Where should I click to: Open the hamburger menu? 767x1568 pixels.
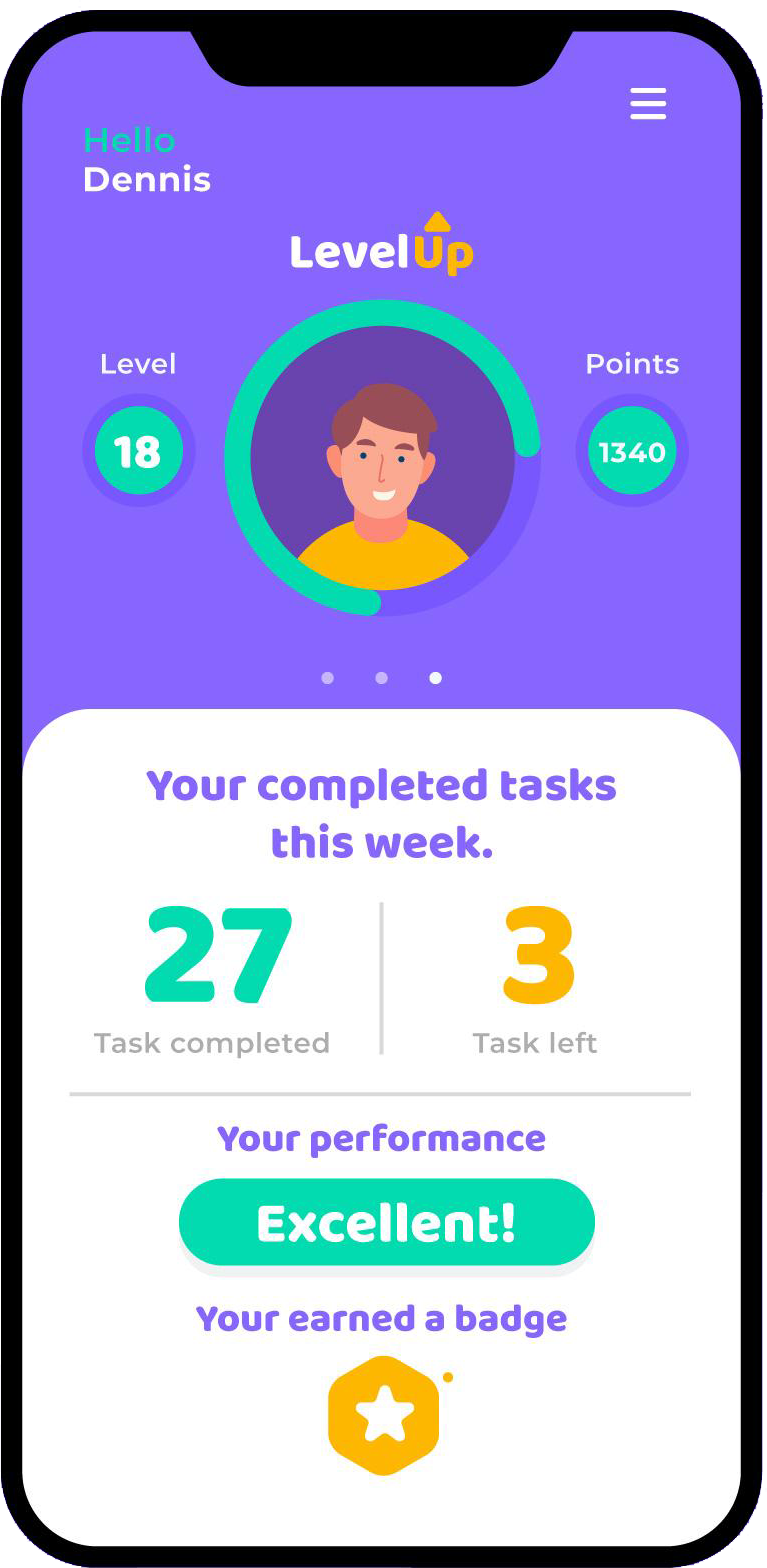647,104
